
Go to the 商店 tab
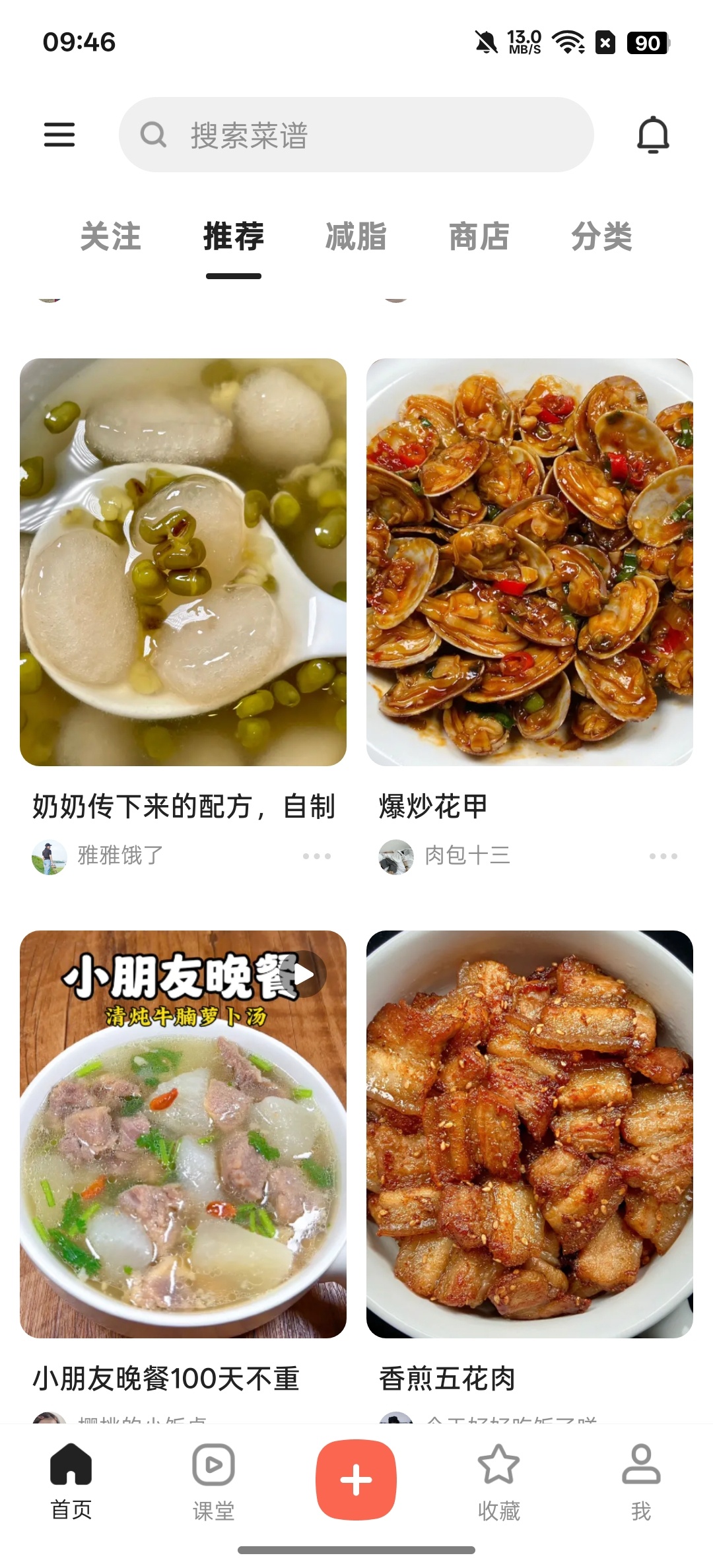point(479,236)
